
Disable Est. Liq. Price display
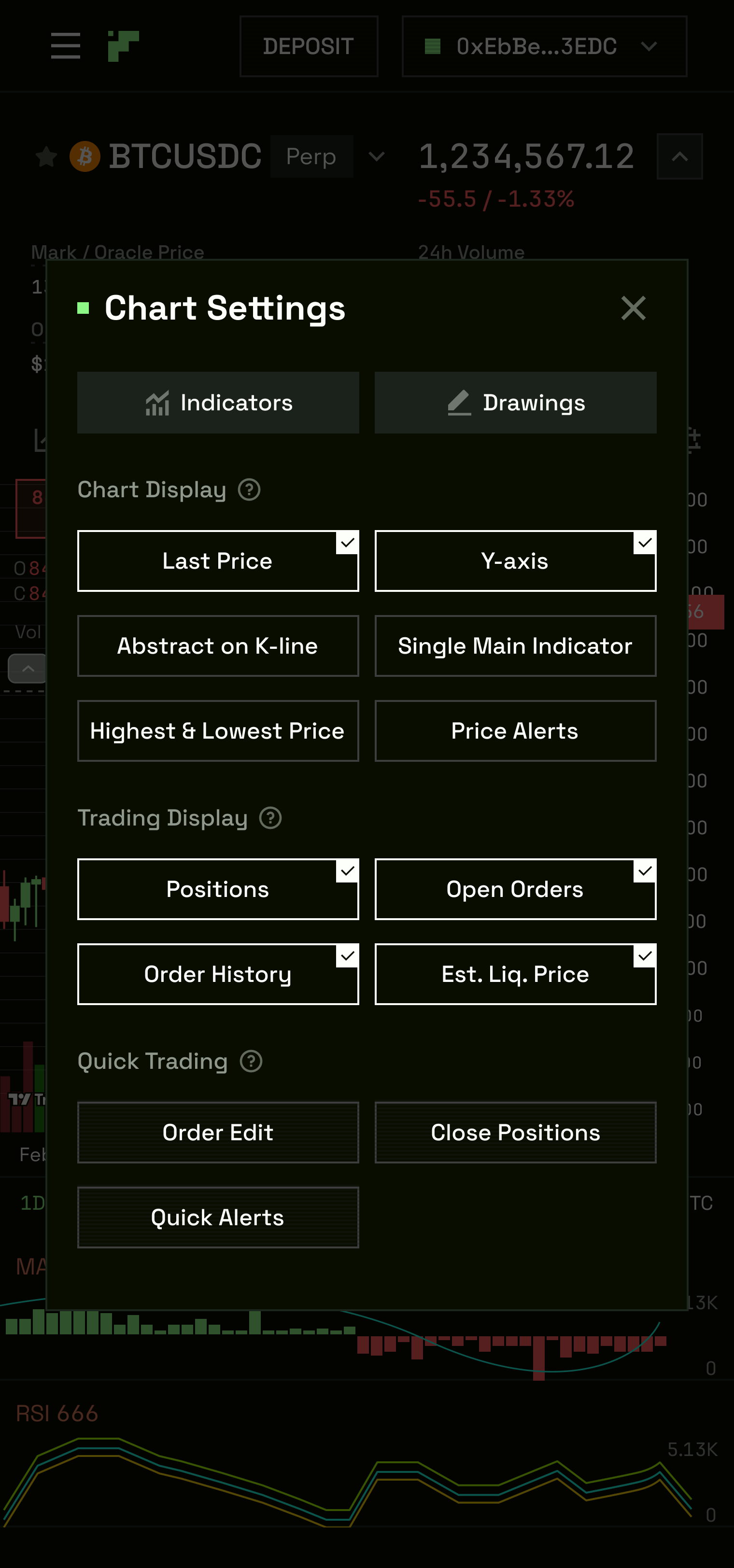pos(644,956)
